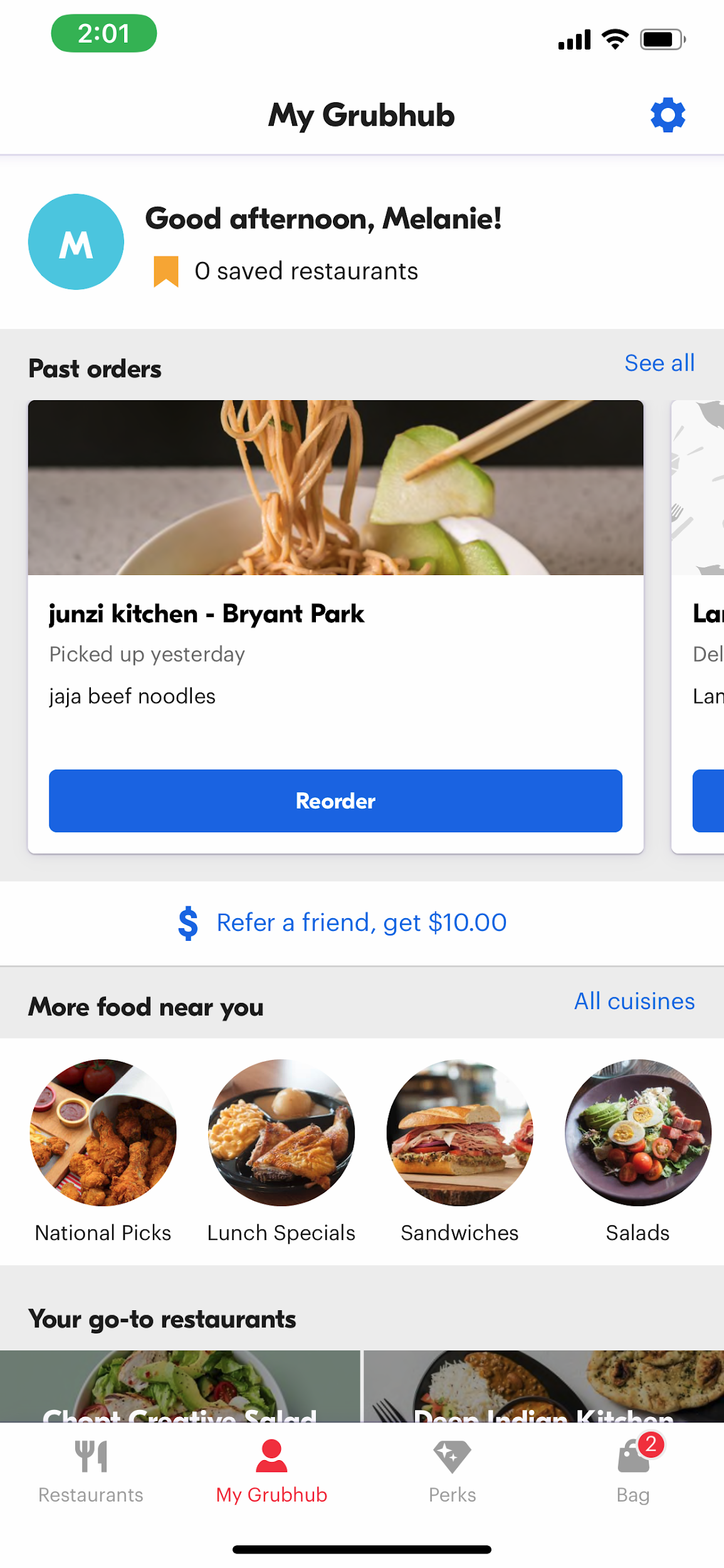The width and height of the screenshot is (724, 1568).
Task: Open the Sandwiches cuisine circle
Action: point(458,1133)
